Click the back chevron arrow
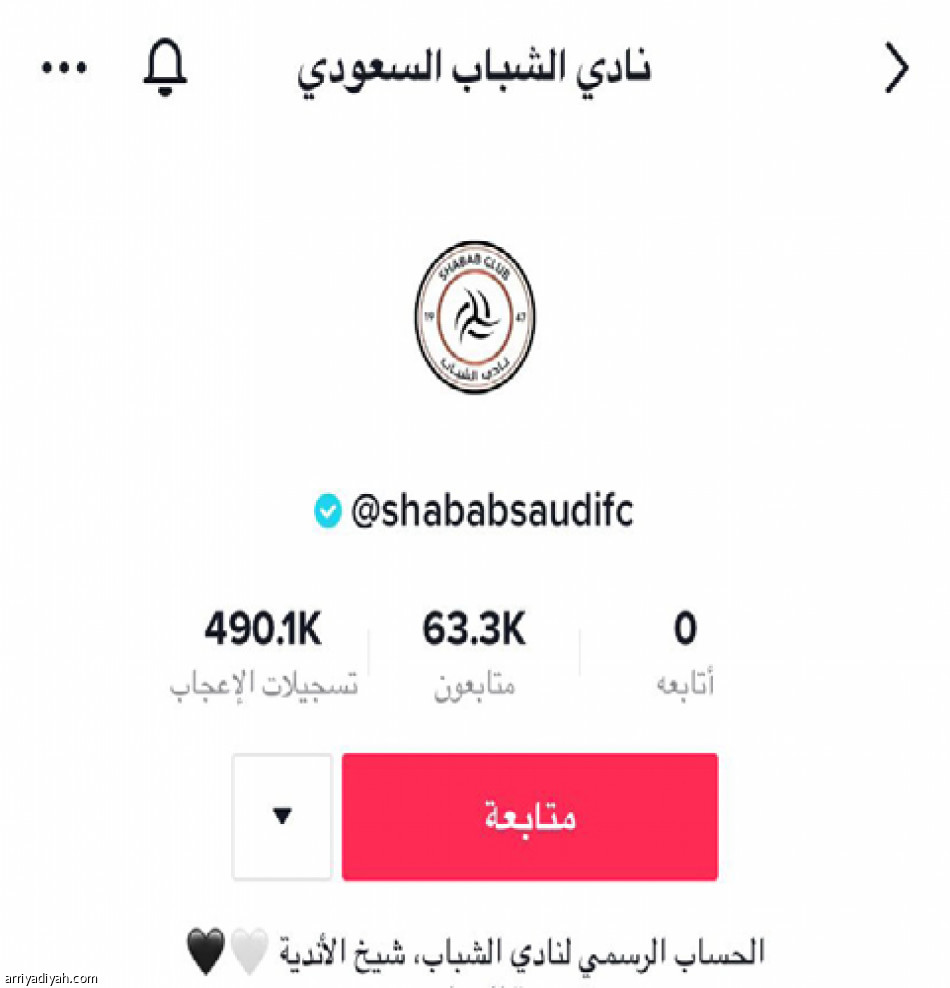 [x=895, y=67]
